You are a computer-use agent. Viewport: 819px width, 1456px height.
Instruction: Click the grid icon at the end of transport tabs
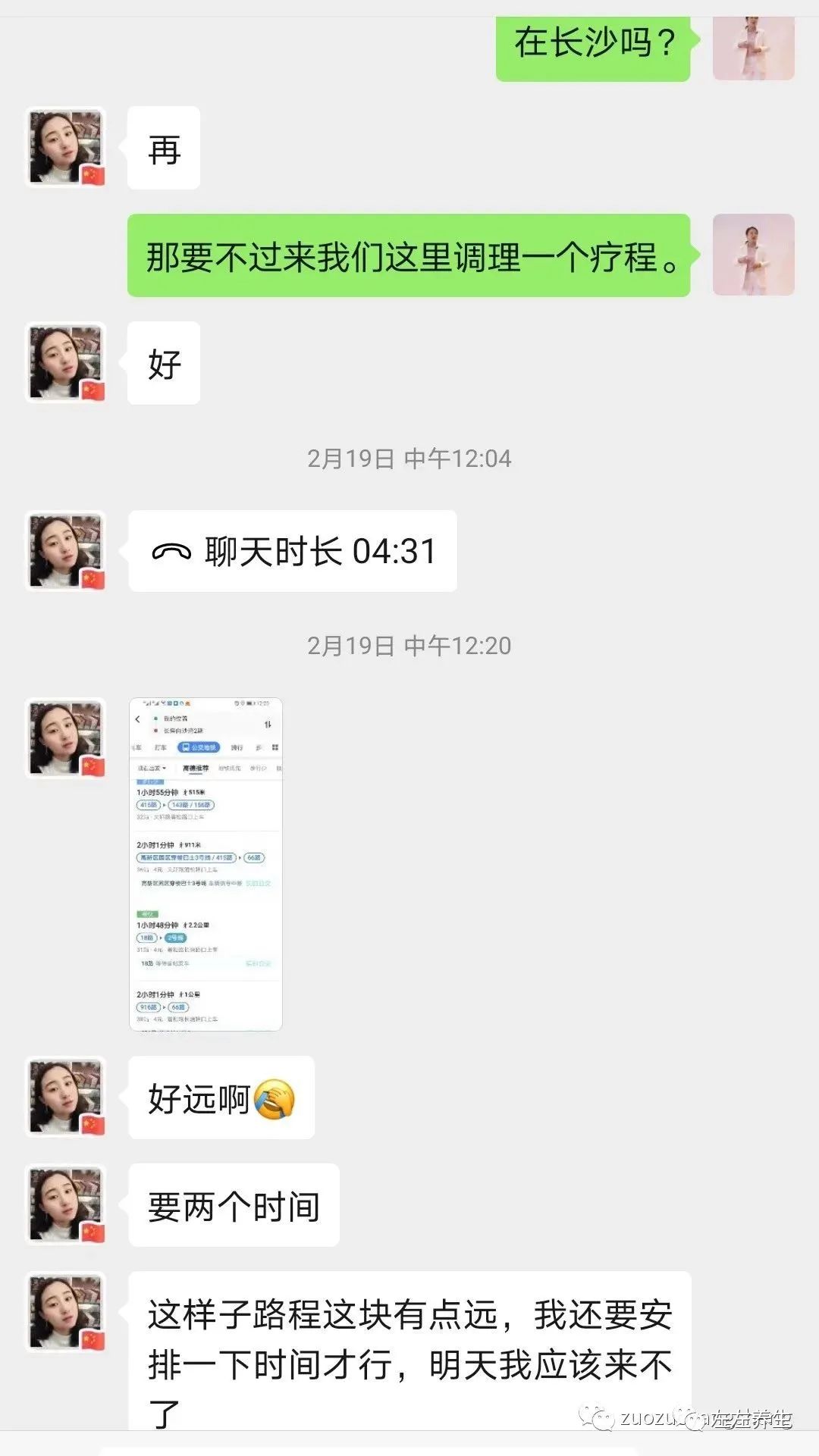[275, 747]
